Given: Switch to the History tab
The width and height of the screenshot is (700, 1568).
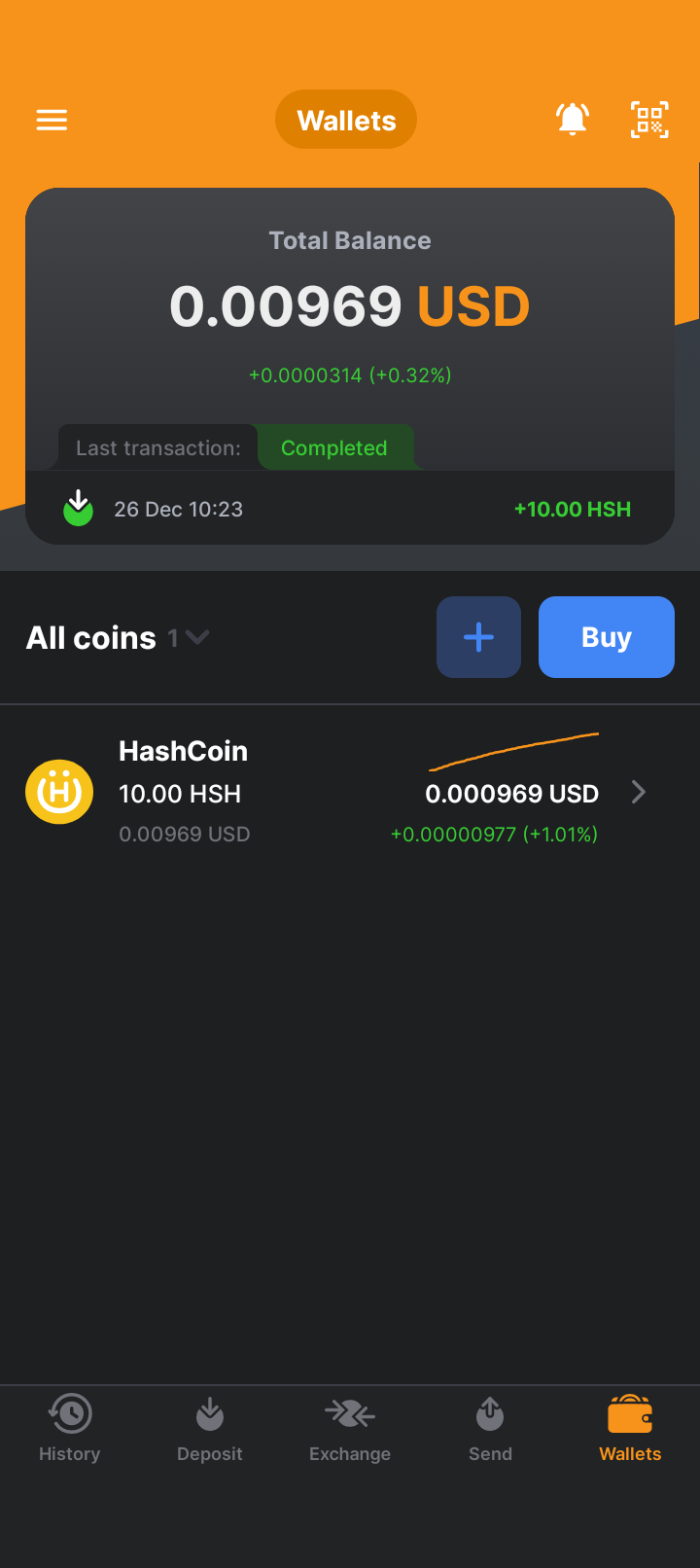Looking at the screenshot, I should click(x=70, y=1428).
